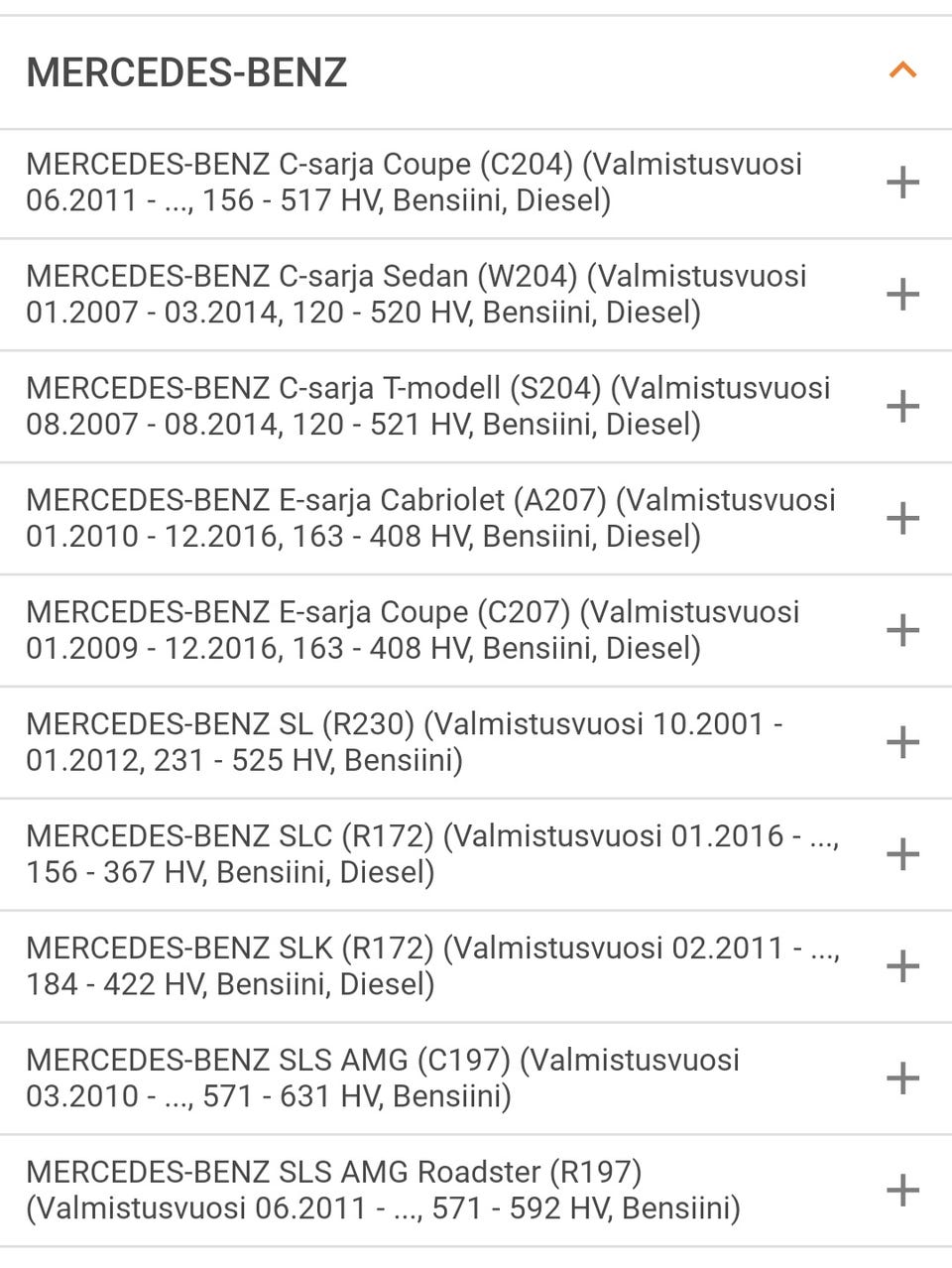Expand MERCEDES-BENZ SLK (R172) row
This screenshot has width=952, height=1268.
click(x=902, y=966)
